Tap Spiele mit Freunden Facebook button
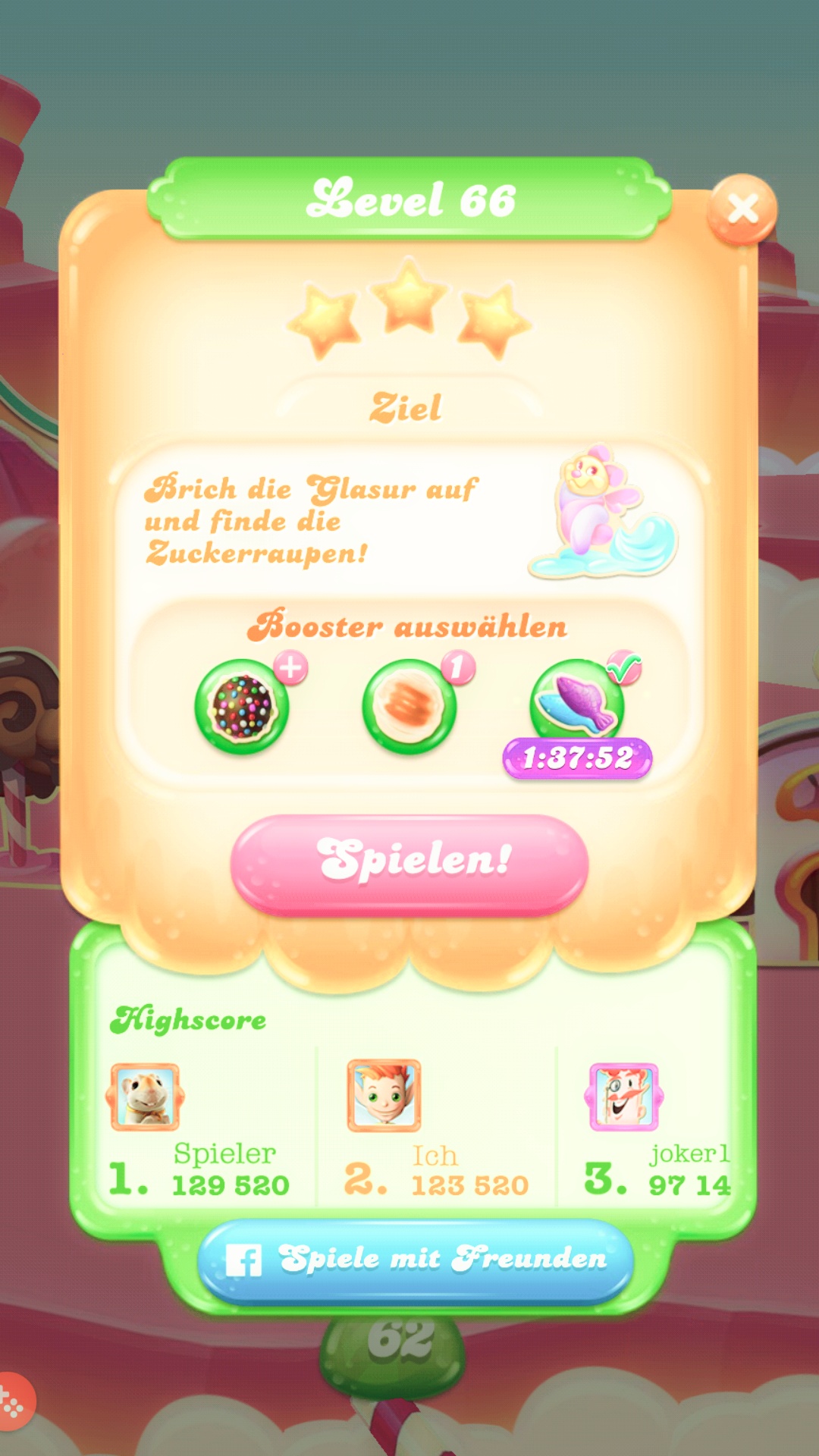Image resolution: width=819 pixels, height=1456 pixels. tap(416, 1259)
